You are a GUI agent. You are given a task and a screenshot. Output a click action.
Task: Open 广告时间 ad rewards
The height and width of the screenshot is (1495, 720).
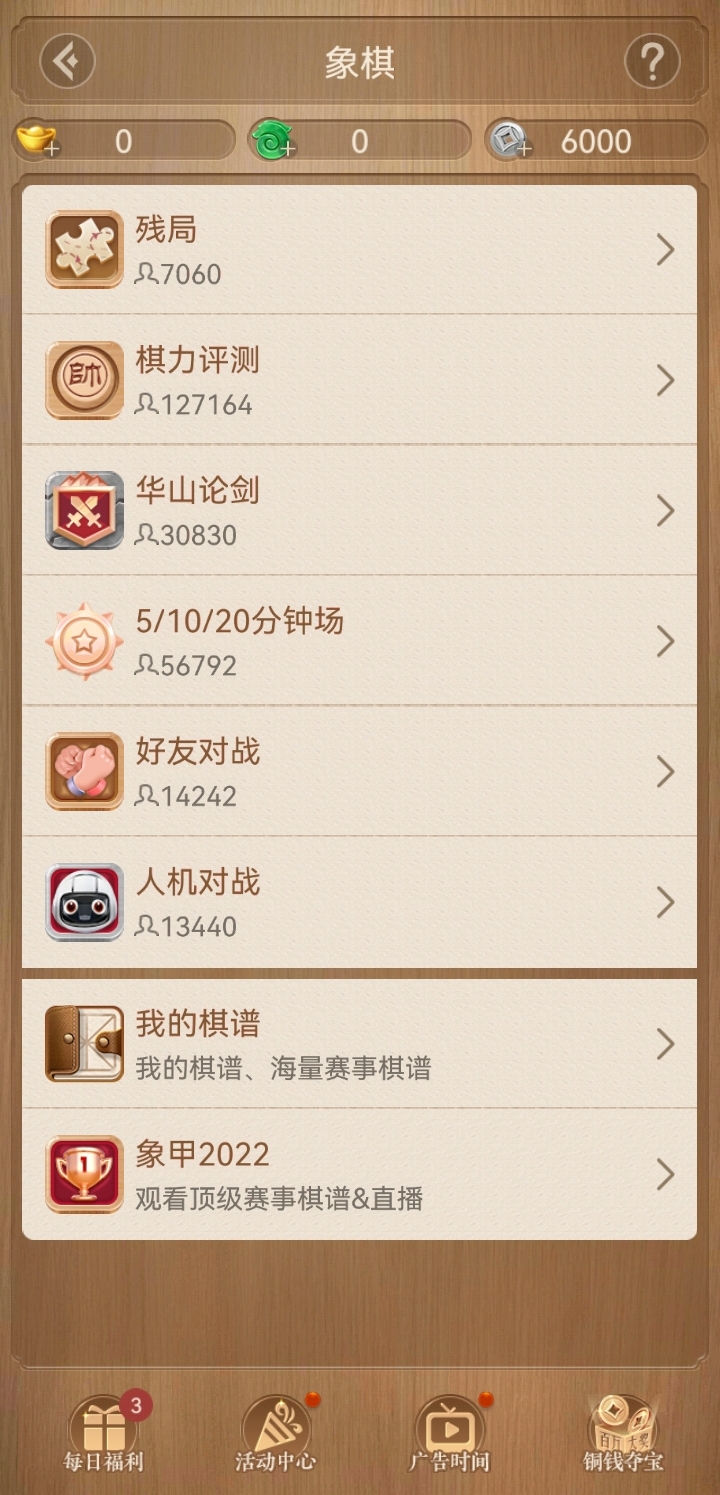(x=449, y=1434)
